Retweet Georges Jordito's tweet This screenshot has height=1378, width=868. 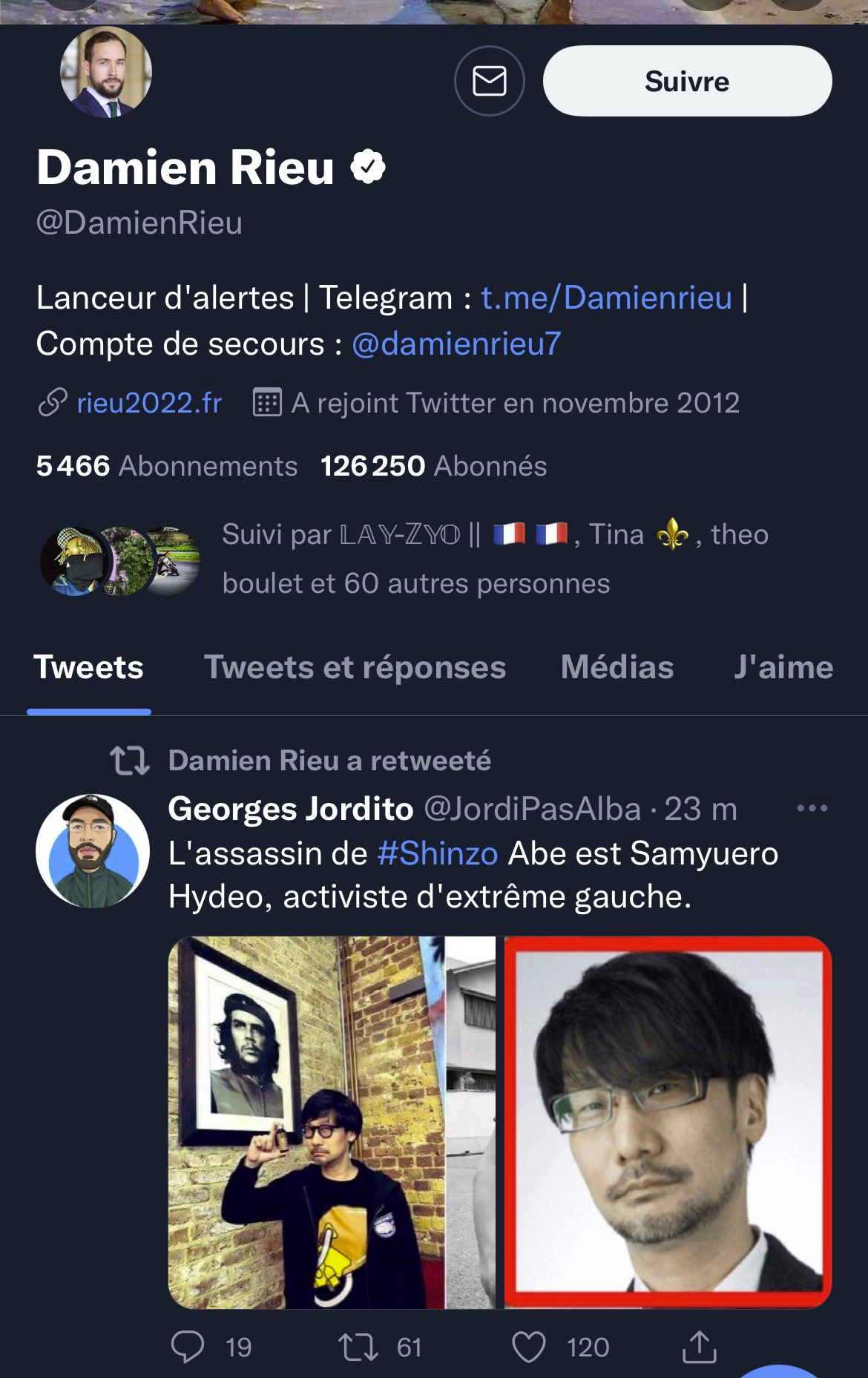[358, 1347]
